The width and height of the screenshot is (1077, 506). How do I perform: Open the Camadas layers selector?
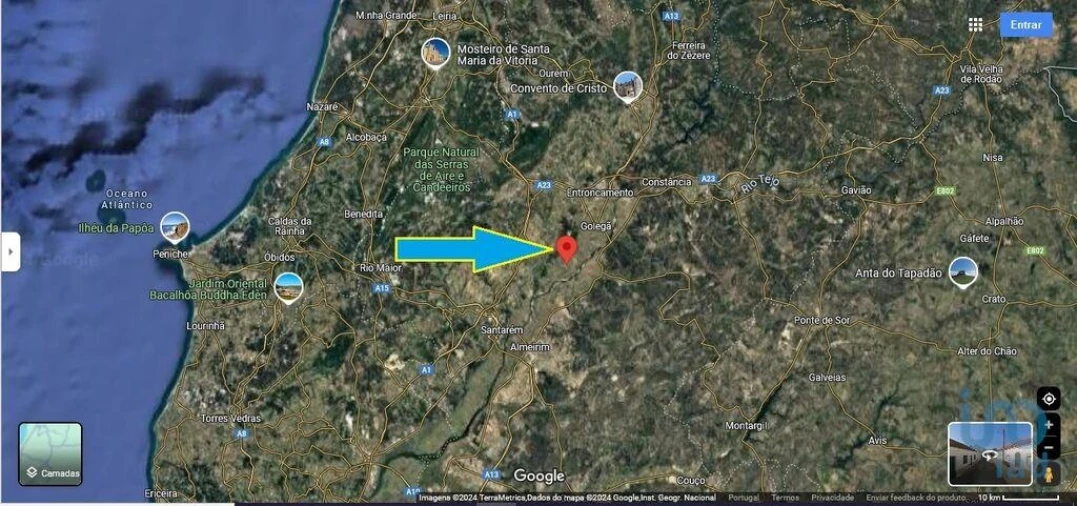click(50, 454)
